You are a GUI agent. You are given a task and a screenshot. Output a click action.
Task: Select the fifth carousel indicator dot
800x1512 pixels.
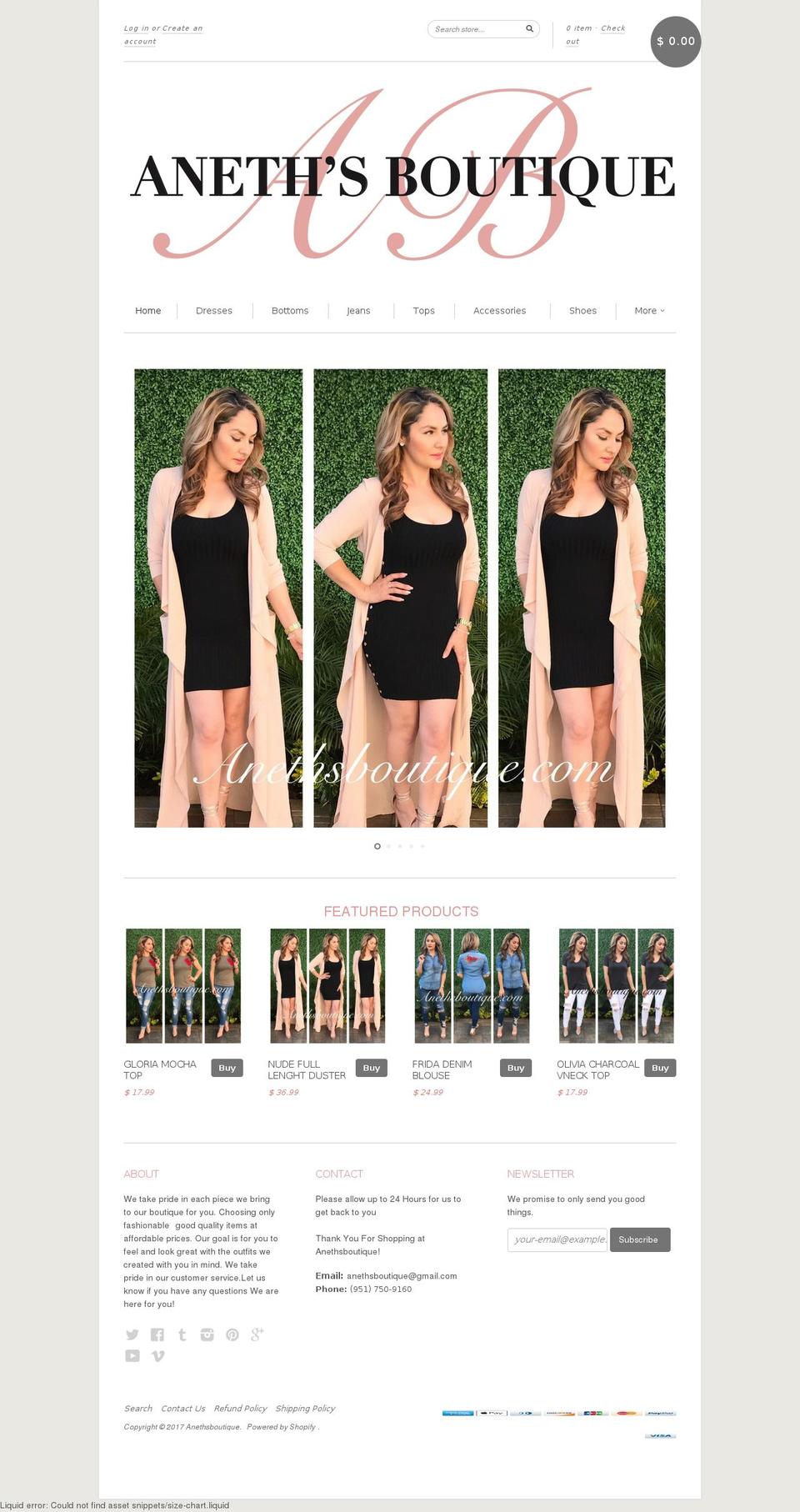click(x=421, y=845)
